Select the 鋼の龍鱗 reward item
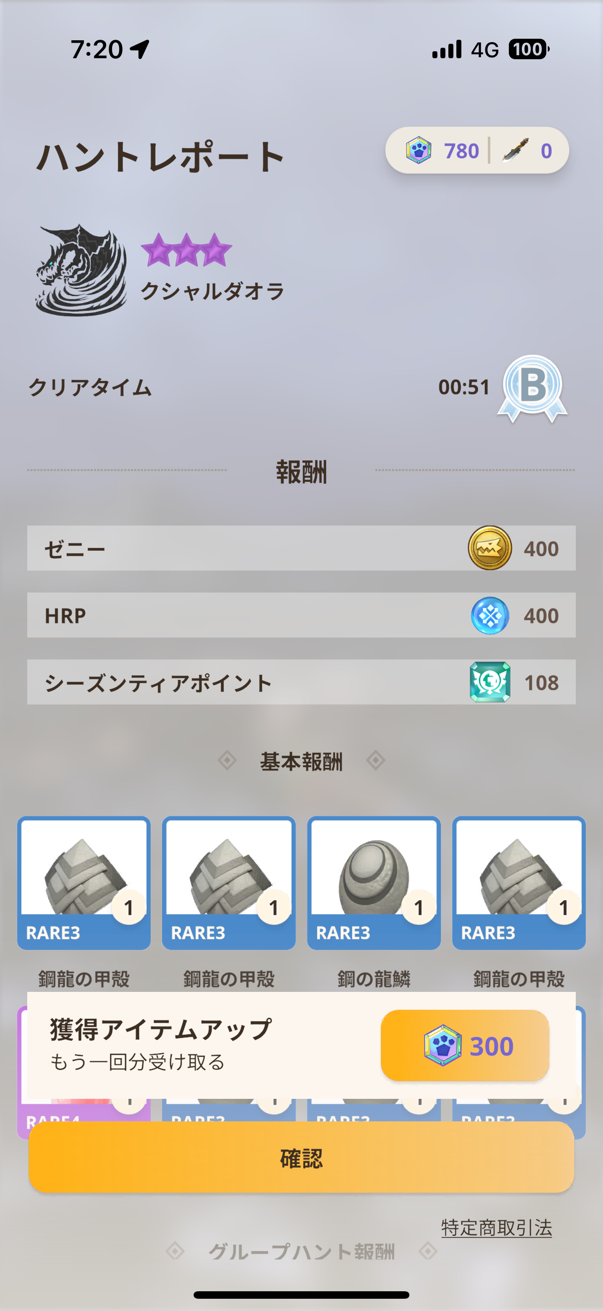This screenshot has width=603, height=1311. click(x=374, y=882)
